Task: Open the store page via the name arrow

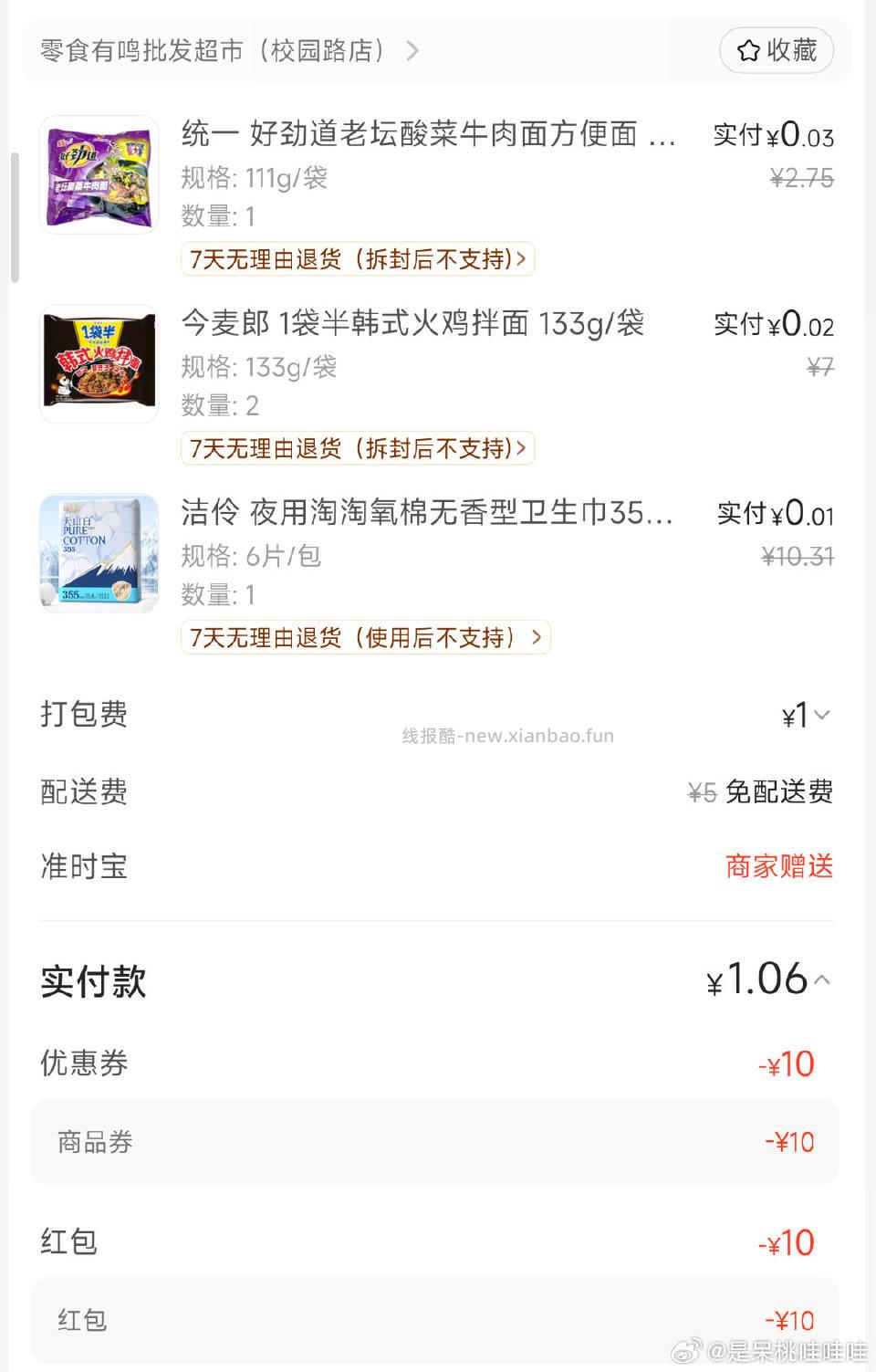Action: (412, 52)
